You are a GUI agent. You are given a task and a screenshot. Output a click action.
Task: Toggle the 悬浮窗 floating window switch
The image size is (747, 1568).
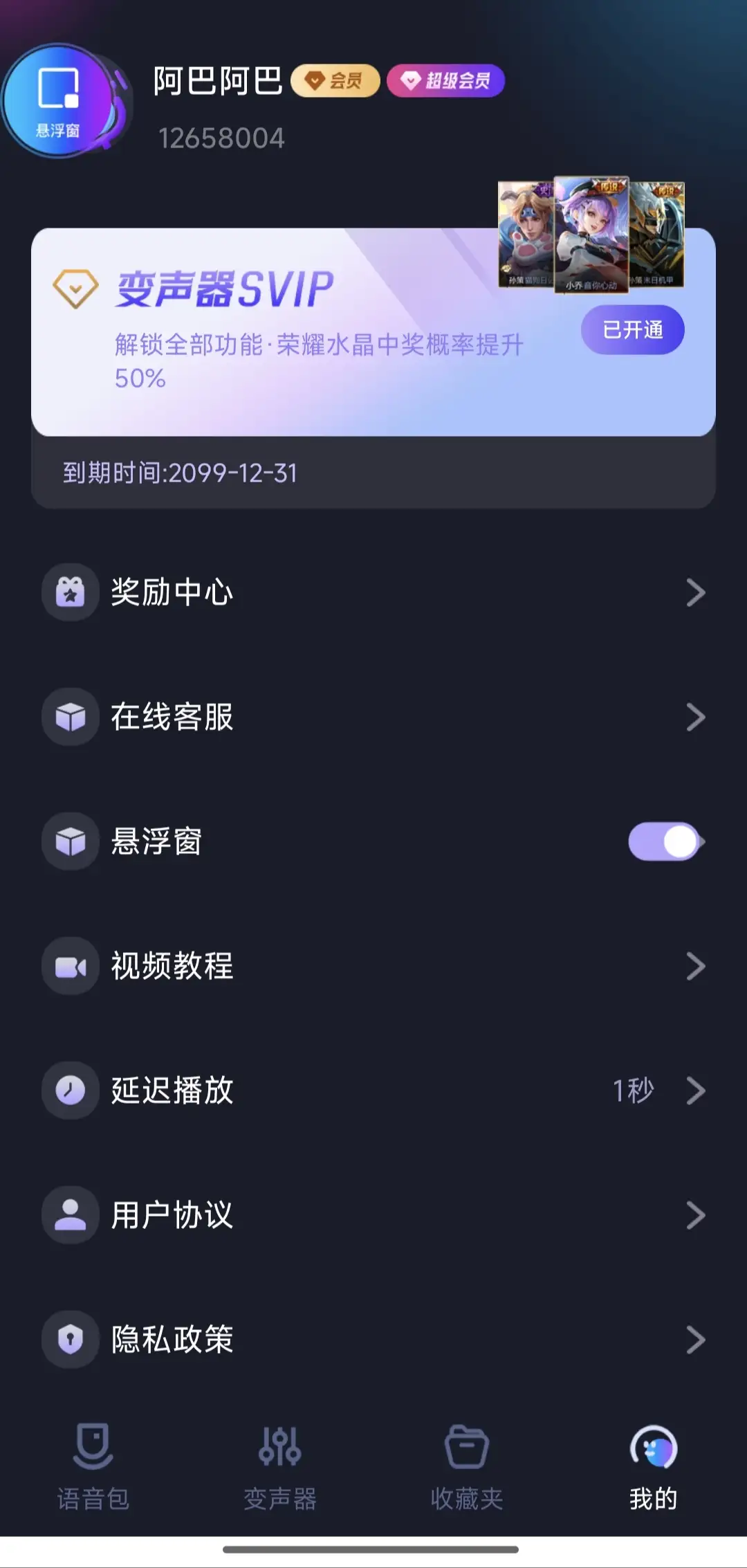coord(663,841)
